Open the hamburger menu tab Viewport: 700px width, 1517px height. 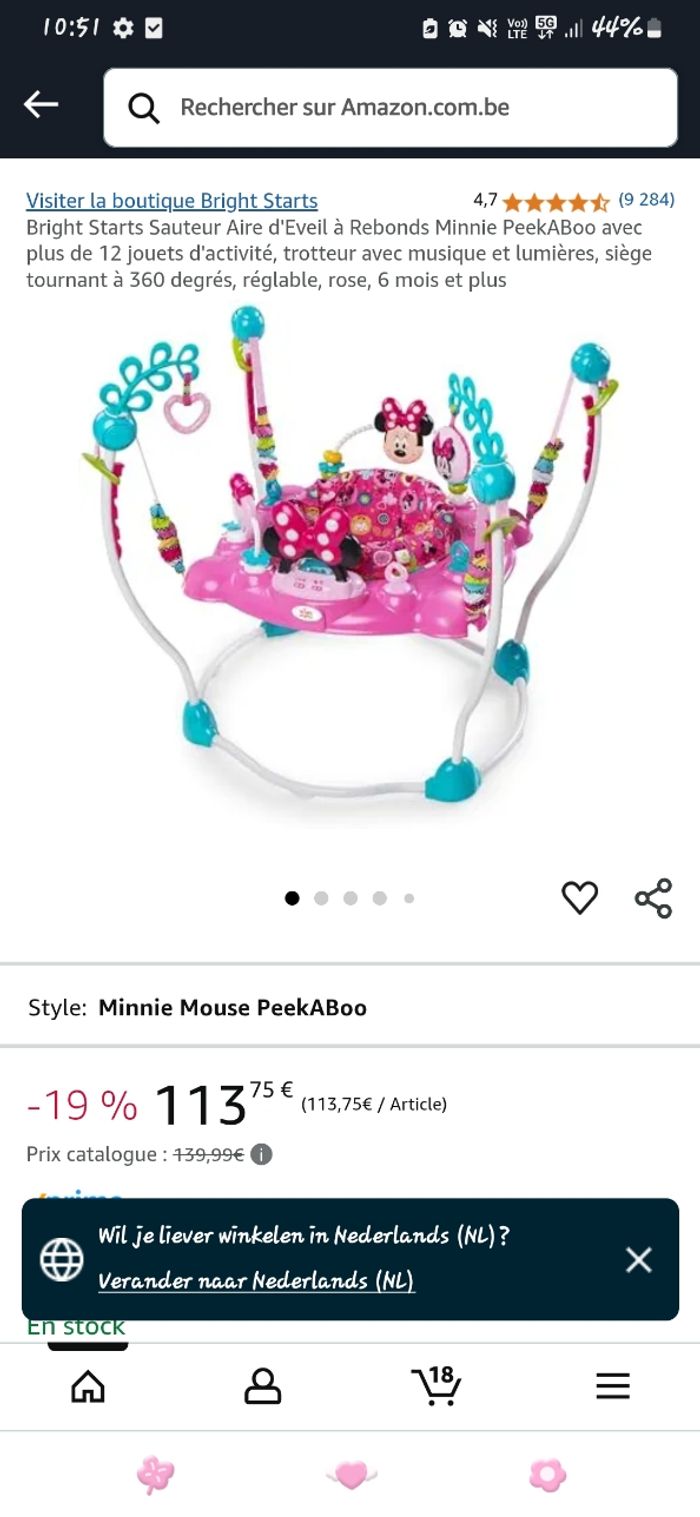612,1385
